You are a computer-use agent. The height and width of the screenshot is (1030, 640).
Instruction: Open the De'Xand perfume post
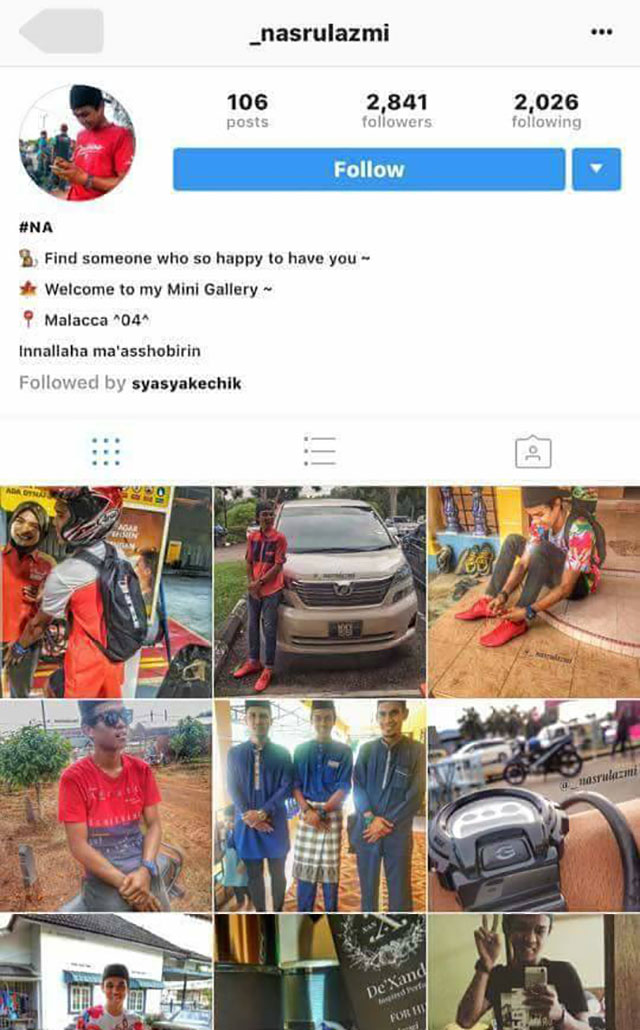coord(319,971)
